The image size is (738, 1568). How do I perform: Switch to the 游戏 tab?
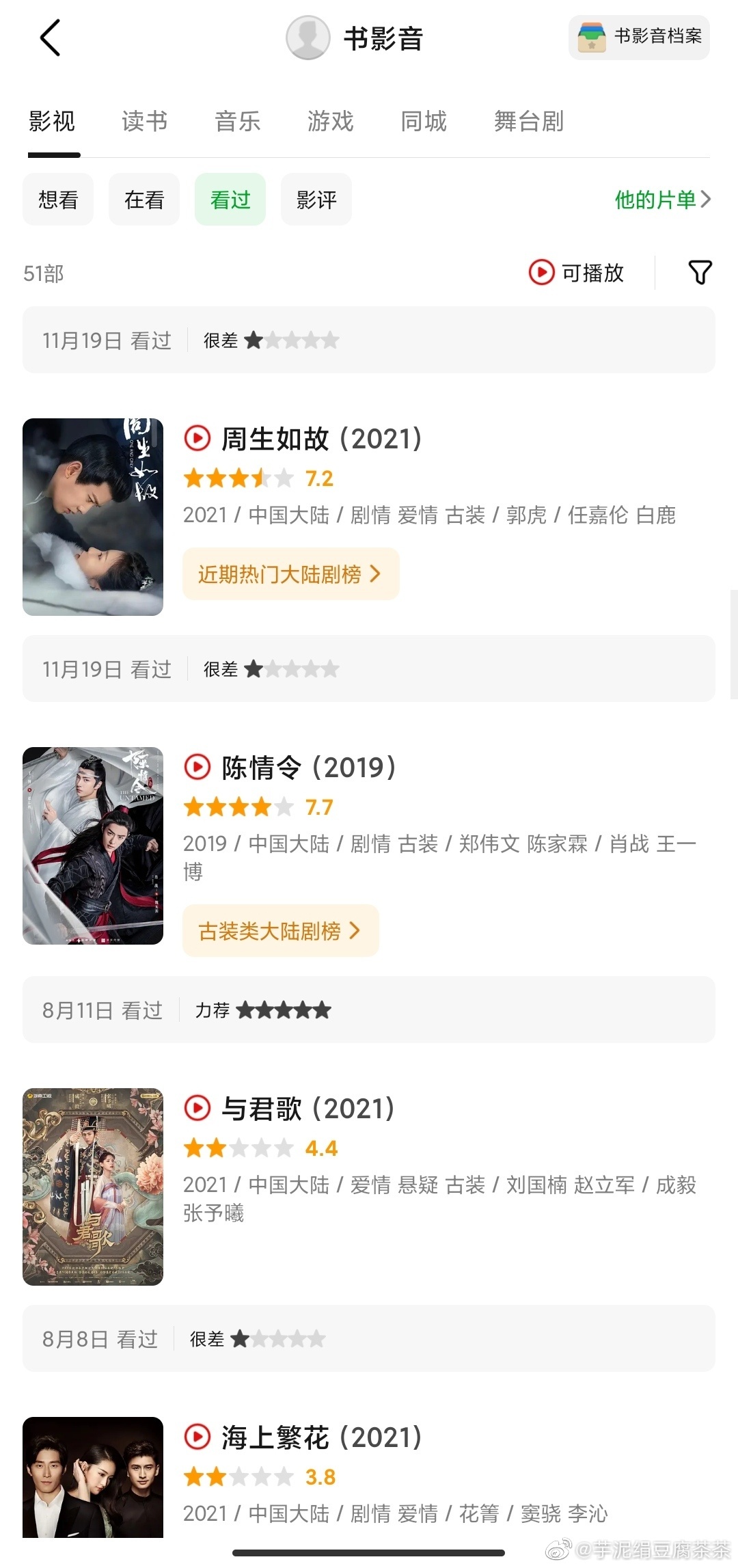pyautogui.click(x=331, y=121)
